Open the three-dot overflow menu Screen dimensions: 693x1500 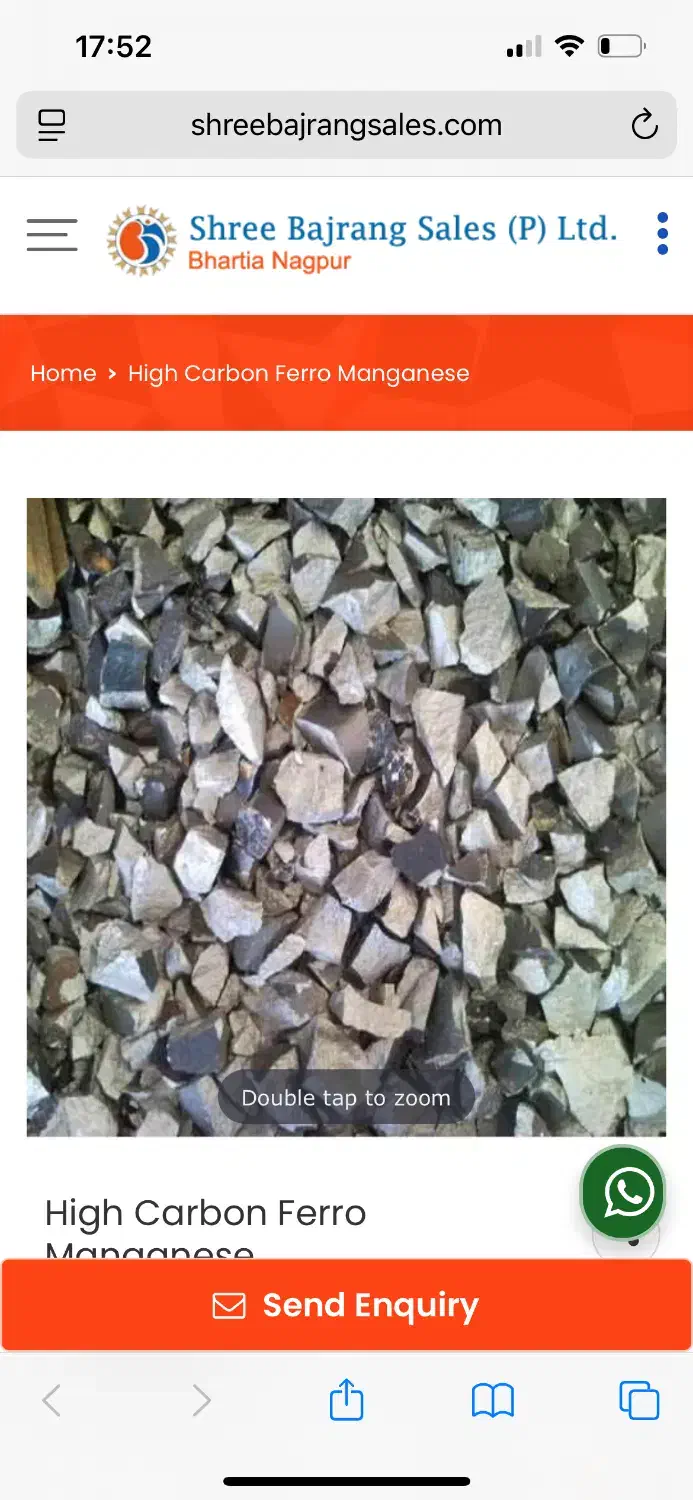tap(662, 234)
